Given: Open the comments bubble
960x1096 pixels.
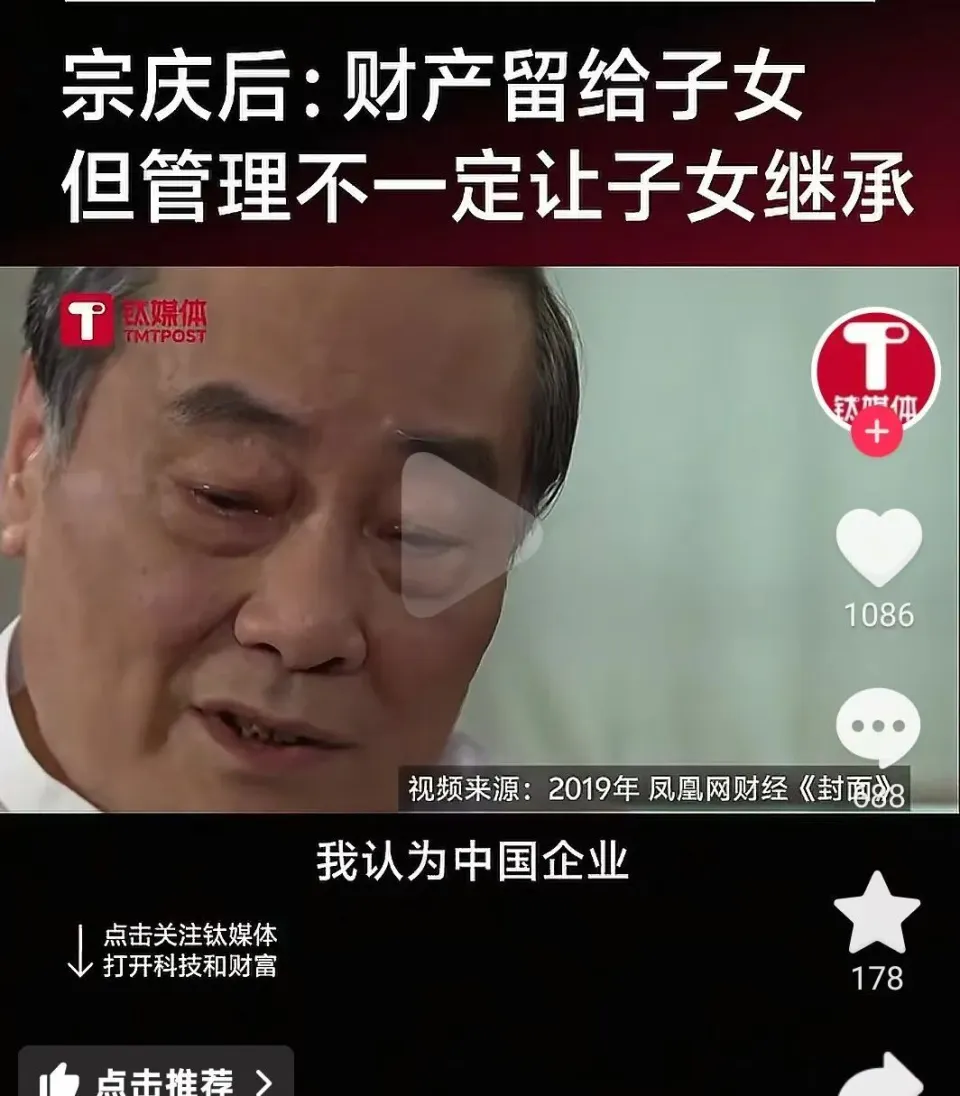Looking at the screenshot, I should point(877,727).
